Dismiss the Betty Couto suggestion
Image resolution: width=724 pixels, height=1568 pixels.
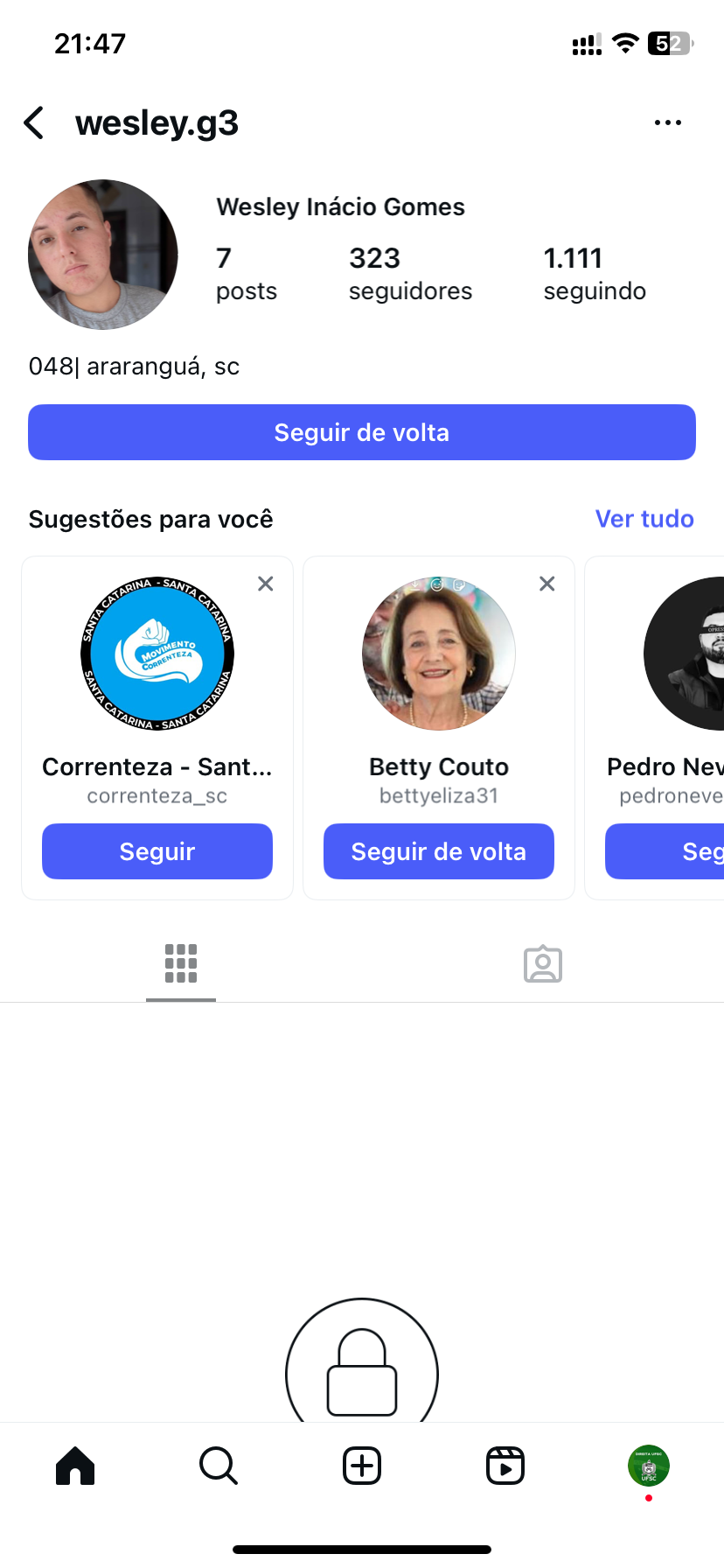click(x=547, y=584)
